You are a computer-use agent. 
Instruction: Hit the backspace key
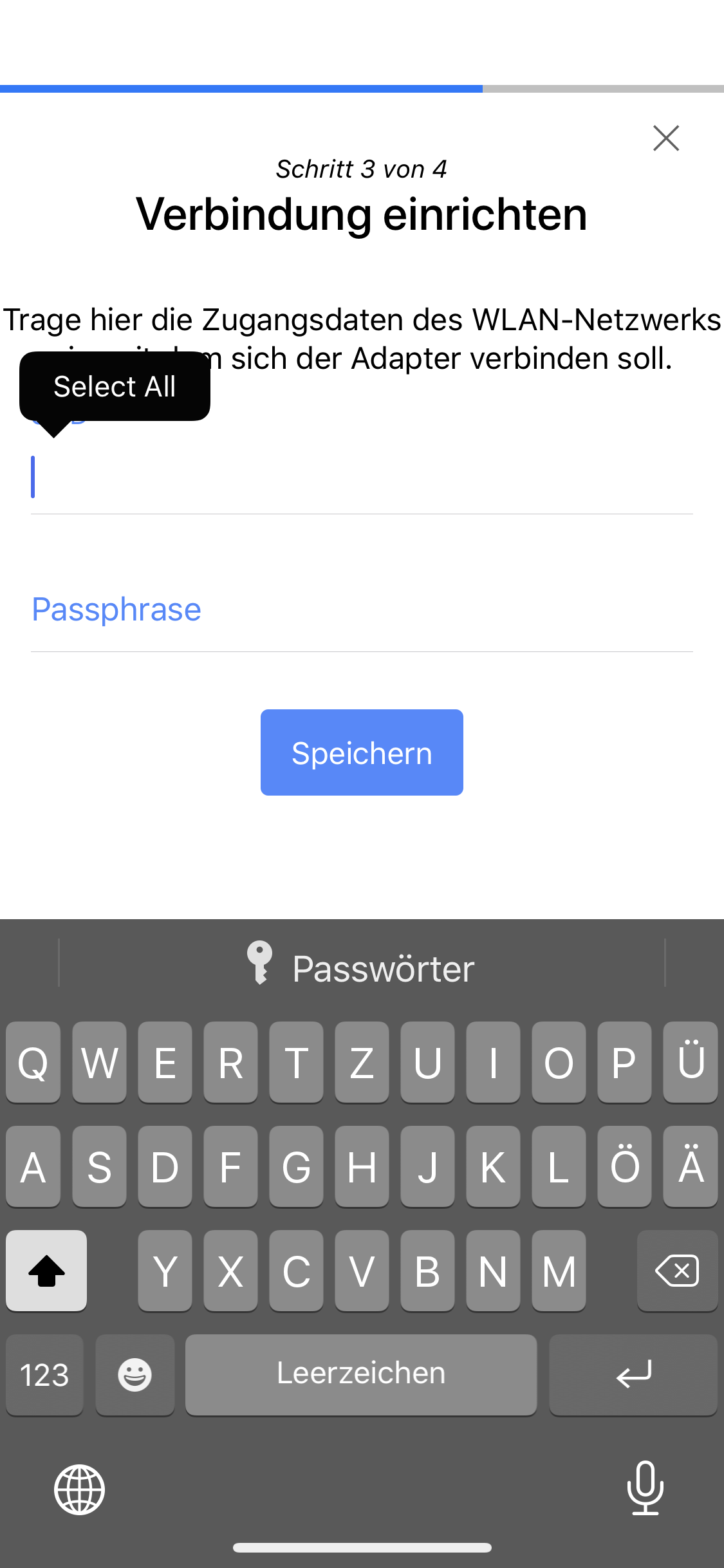(x=677, y=1271)
